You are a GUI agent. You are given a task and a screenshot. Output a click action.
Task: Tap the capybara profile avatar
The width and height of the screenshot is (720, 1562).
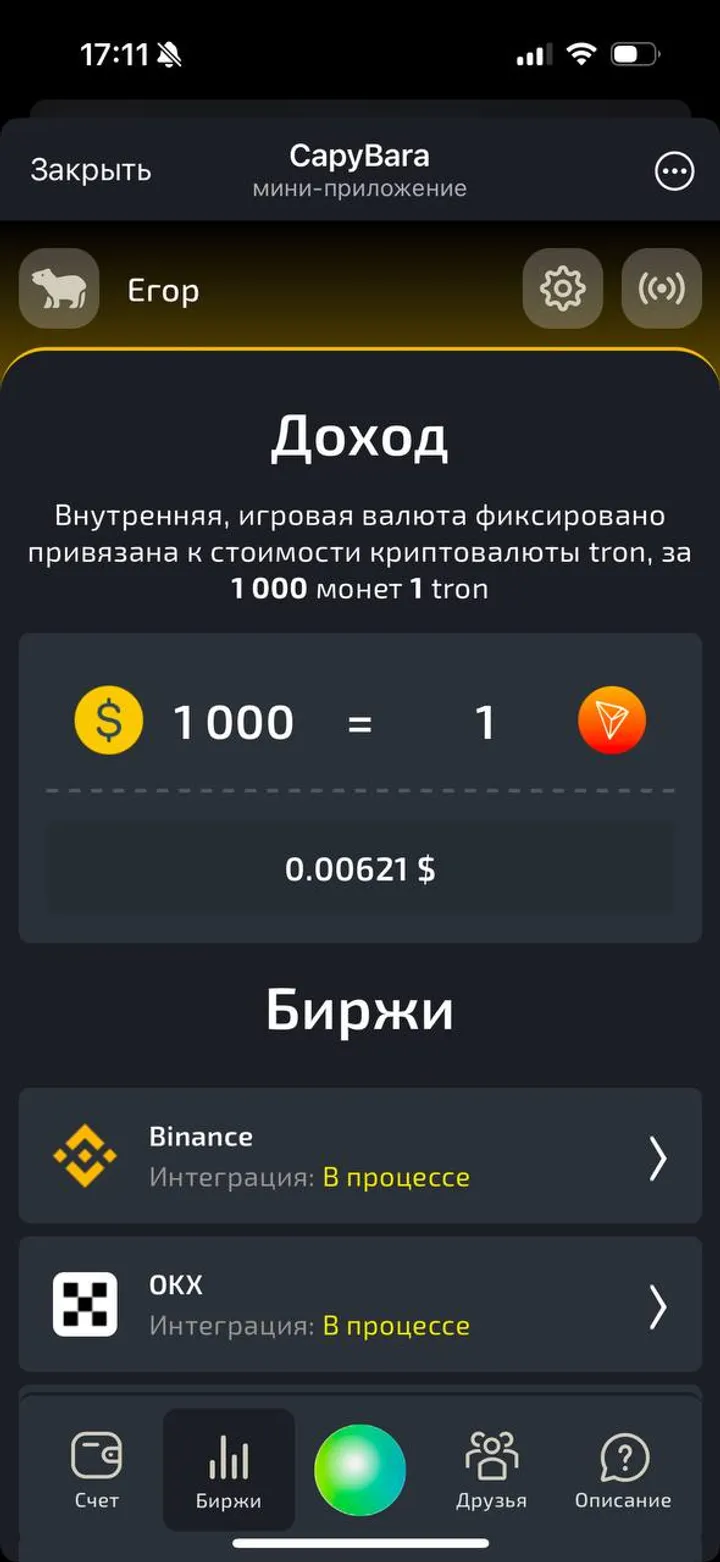click(59, 288)
